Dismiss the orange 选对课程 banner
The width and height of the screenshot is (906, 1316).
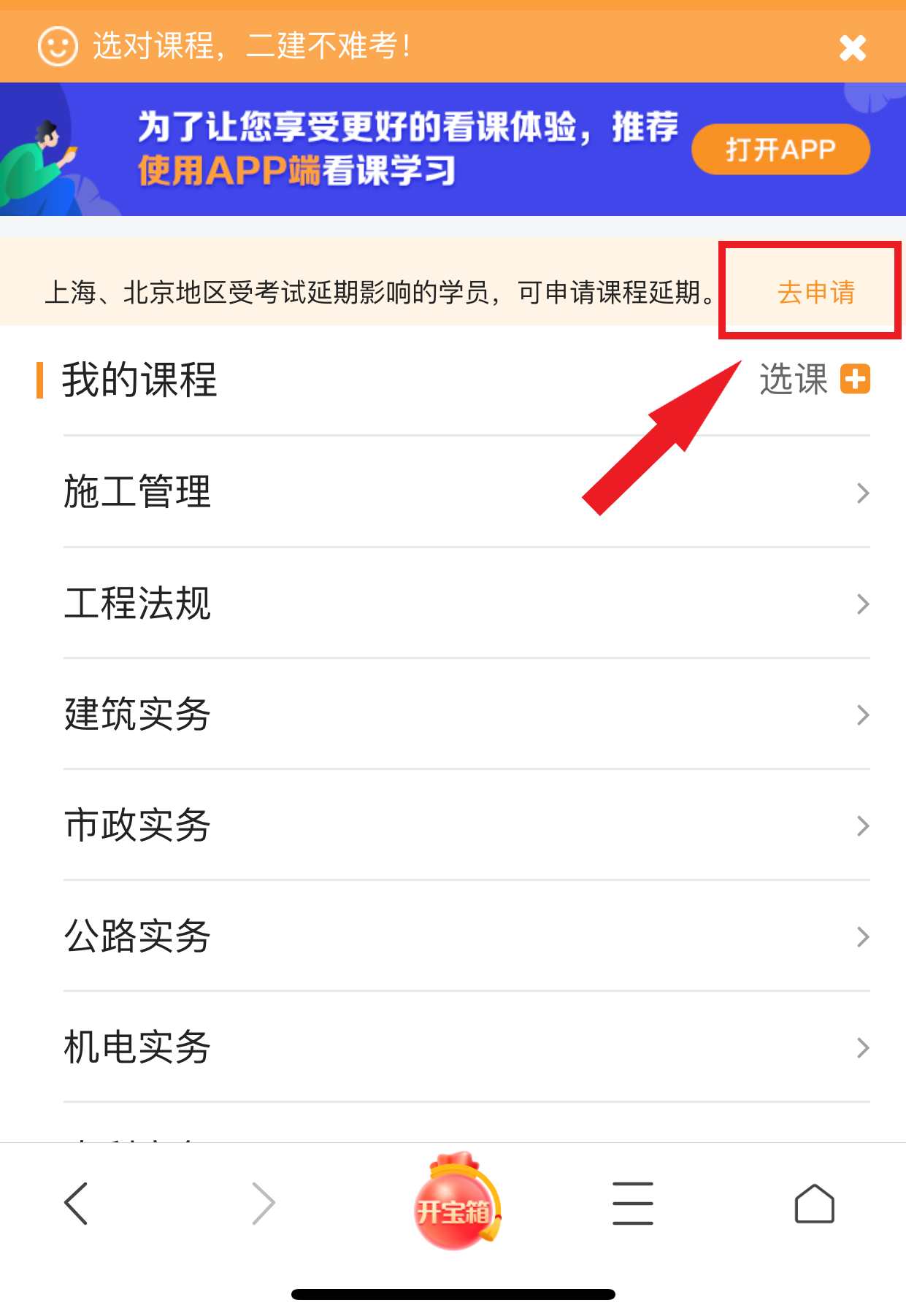point(852,48)
